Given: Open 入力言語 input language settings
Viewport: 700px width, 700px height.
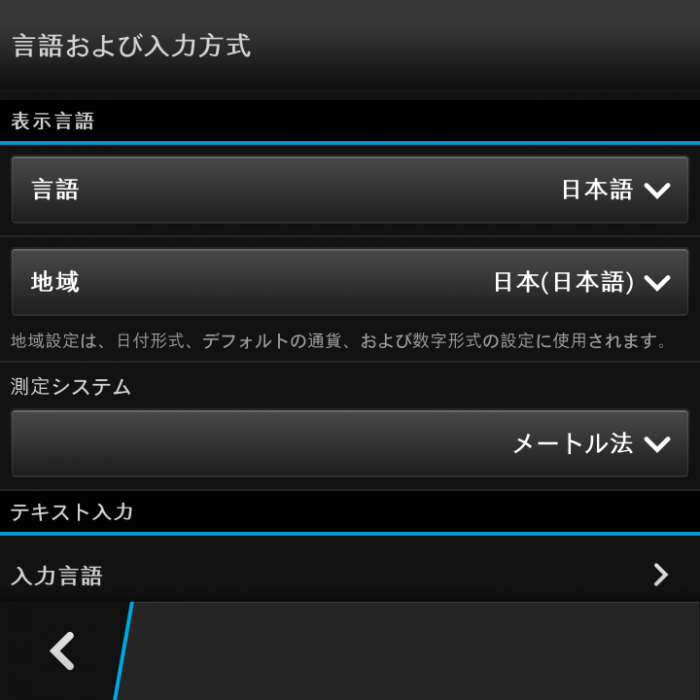Looking at the screenshot, I should (350, 575).
